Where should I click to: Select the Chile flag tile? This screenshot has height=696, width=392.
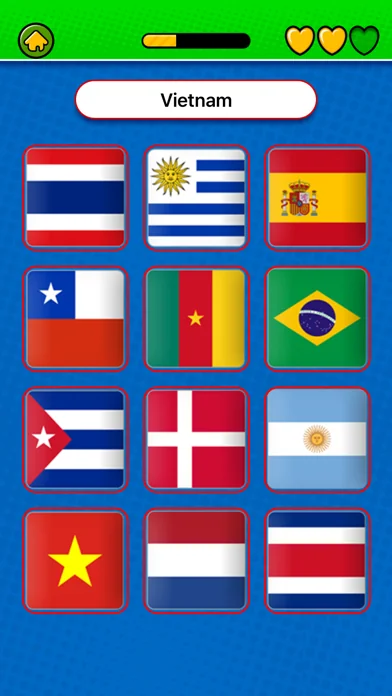pyautogui.click(x=75, y=319)
